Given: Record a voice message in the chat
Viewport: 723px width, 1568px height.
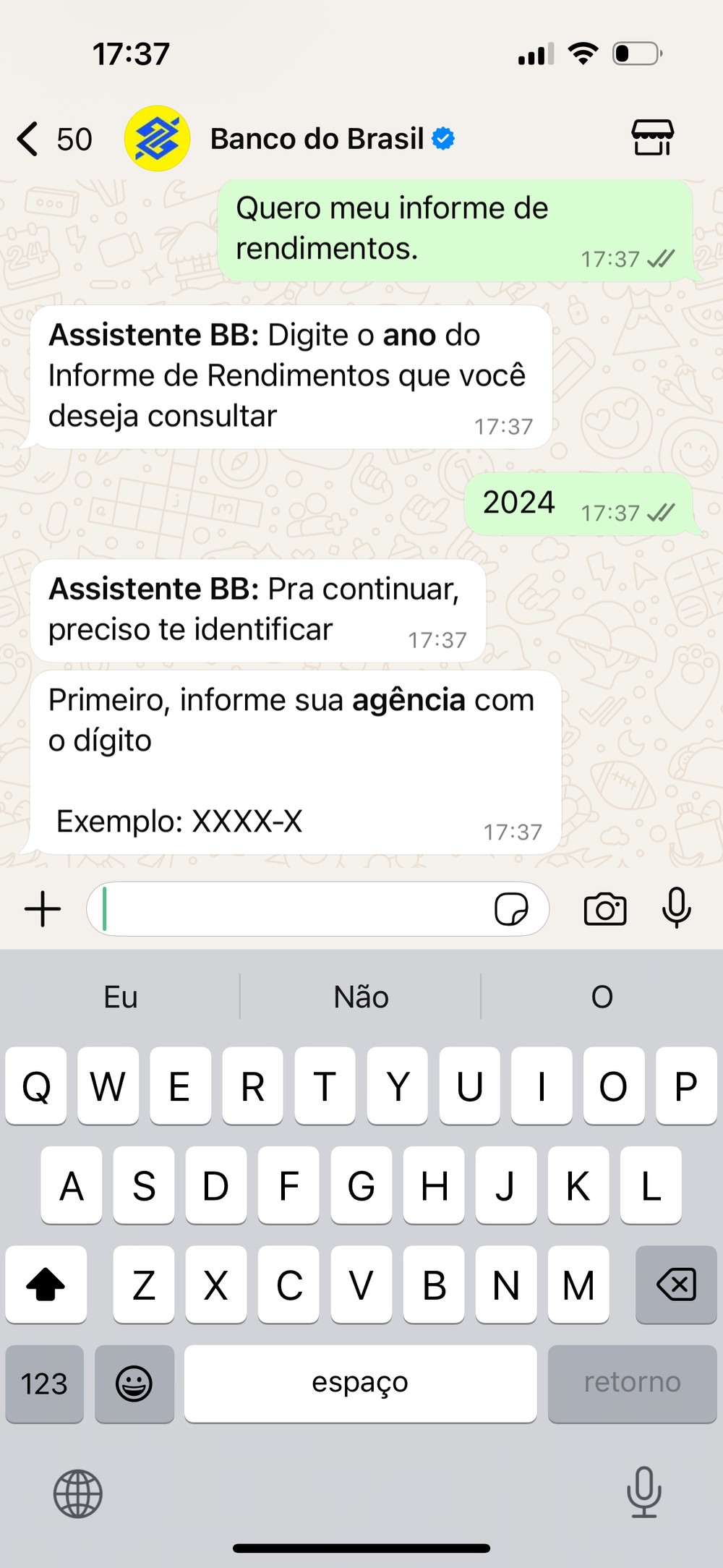Looking at the screenshot, I should 676,908.
